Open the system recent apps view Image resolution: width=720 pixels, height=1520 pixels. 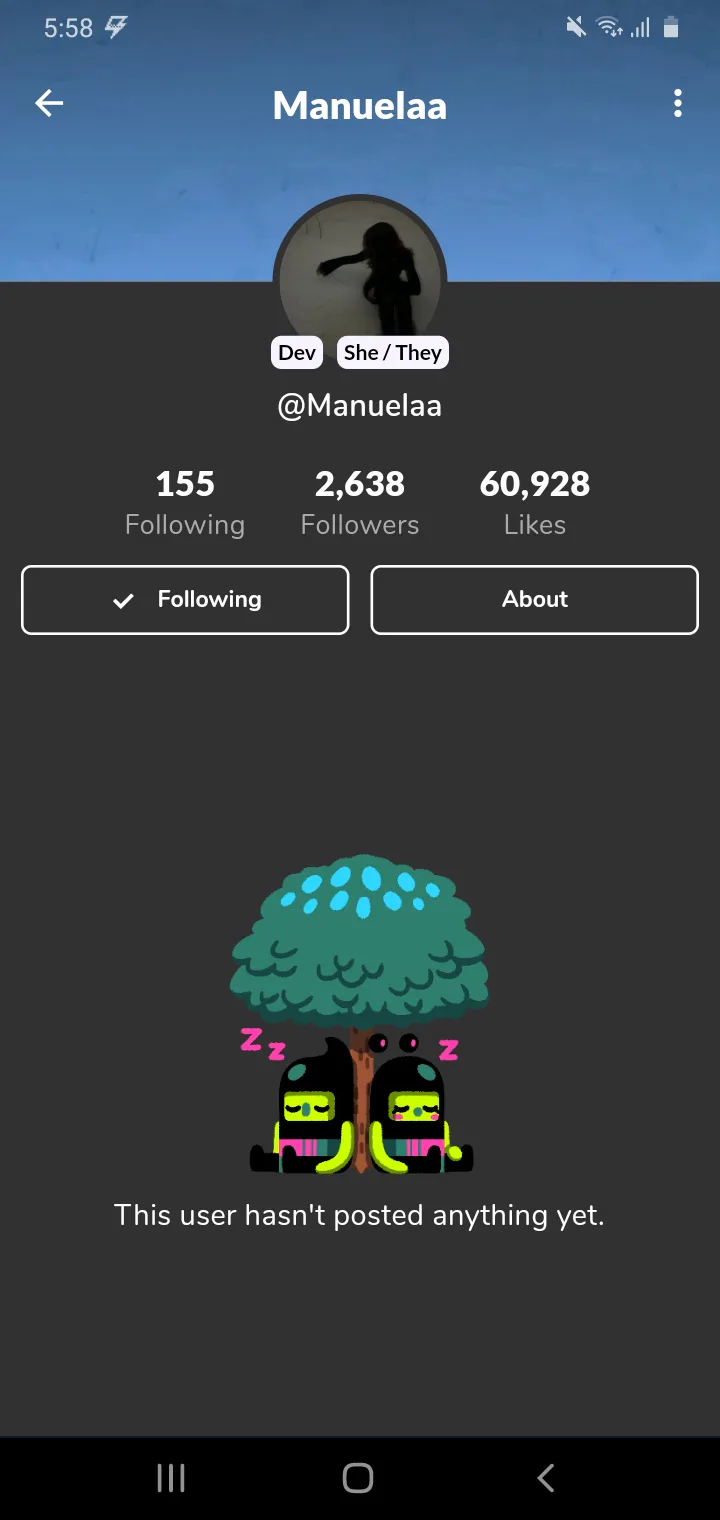pyautogui.click(x=171, y=1478)
